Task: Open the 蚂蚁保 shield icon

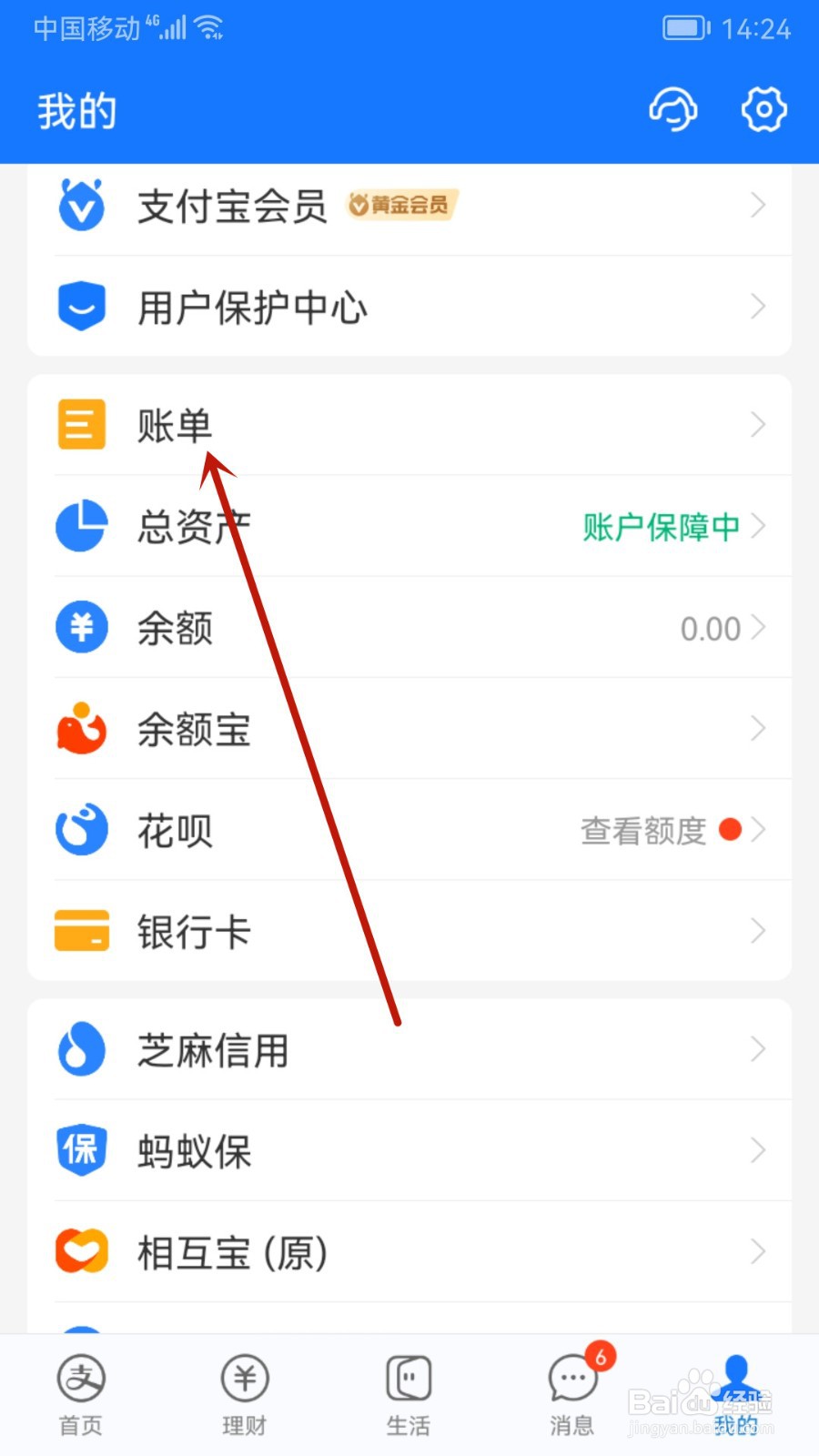Action: click(82, 1149)
